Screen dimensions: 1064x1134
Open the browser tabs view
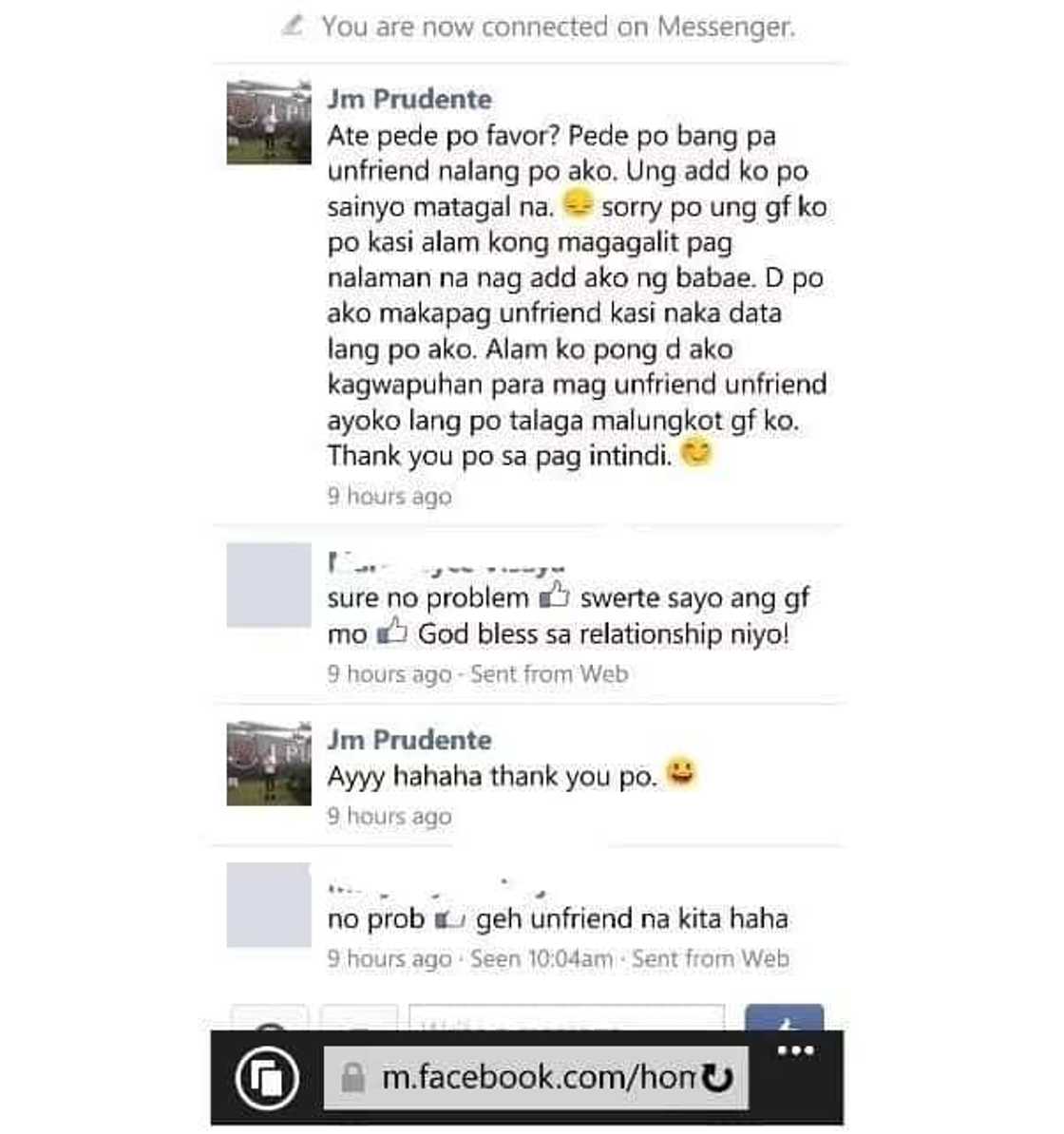tap(267, 1078)
